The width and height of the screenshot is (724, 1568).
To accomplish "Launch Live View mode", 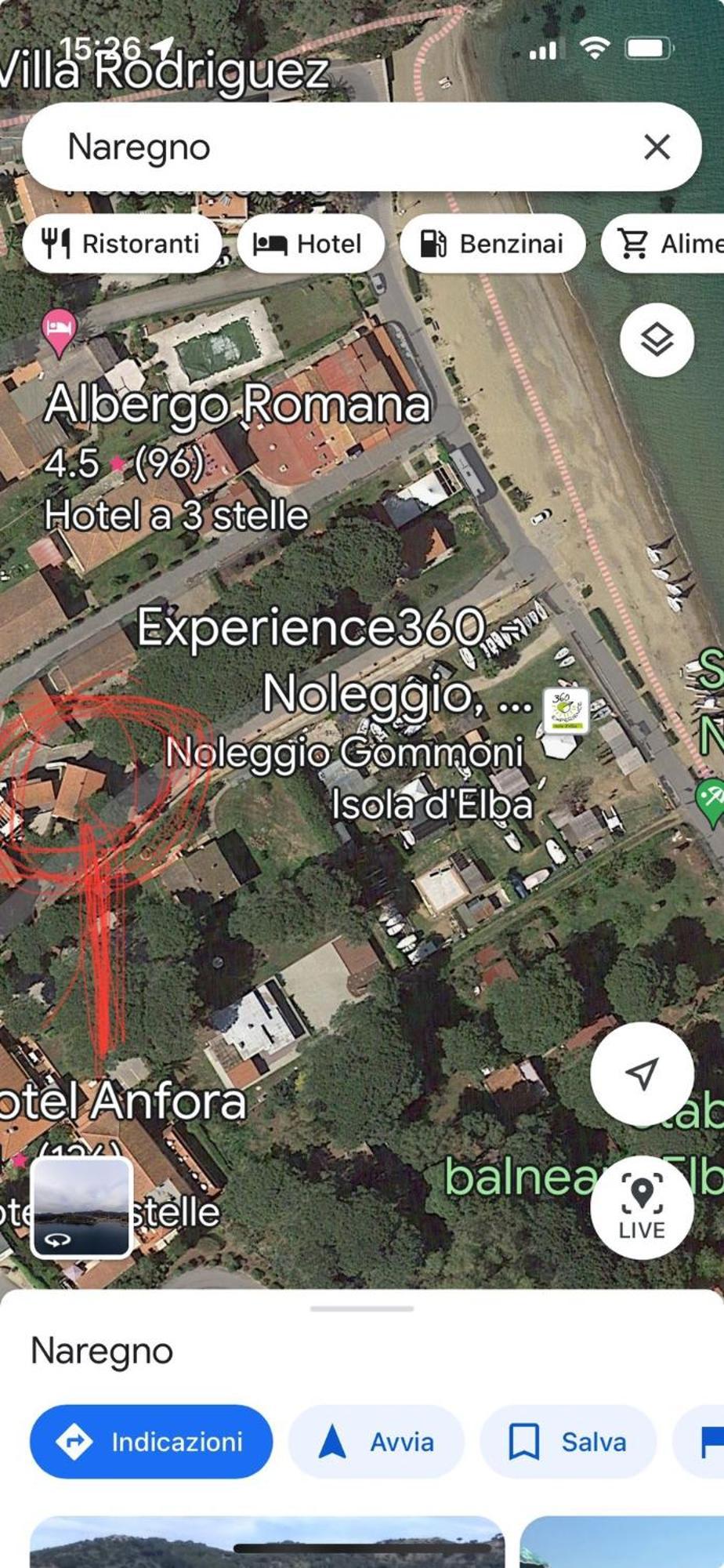I will pos(642,1207).
